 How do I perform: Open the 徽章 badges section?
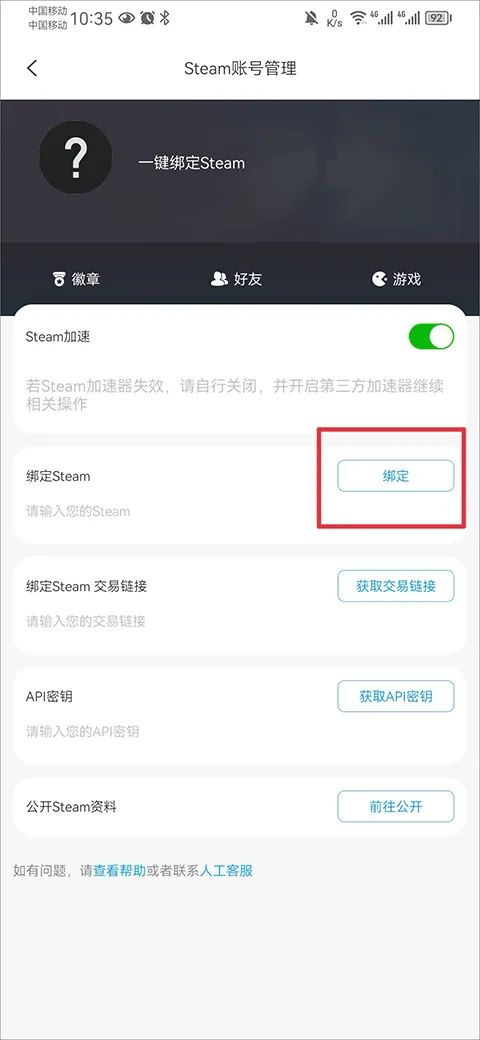[x=76, y=279]
